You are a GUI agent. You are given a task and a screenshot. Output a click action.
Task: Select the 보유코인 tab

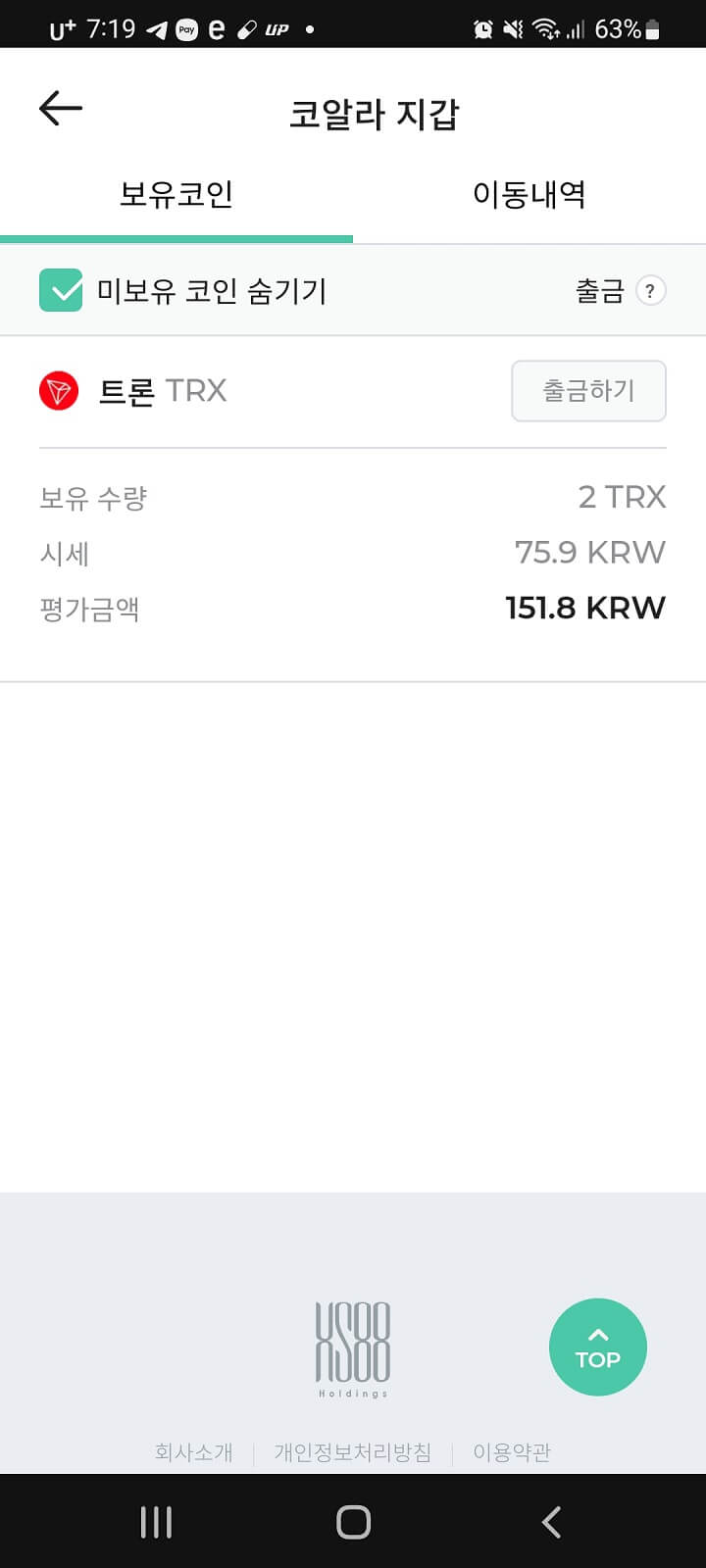coord(176,194)
